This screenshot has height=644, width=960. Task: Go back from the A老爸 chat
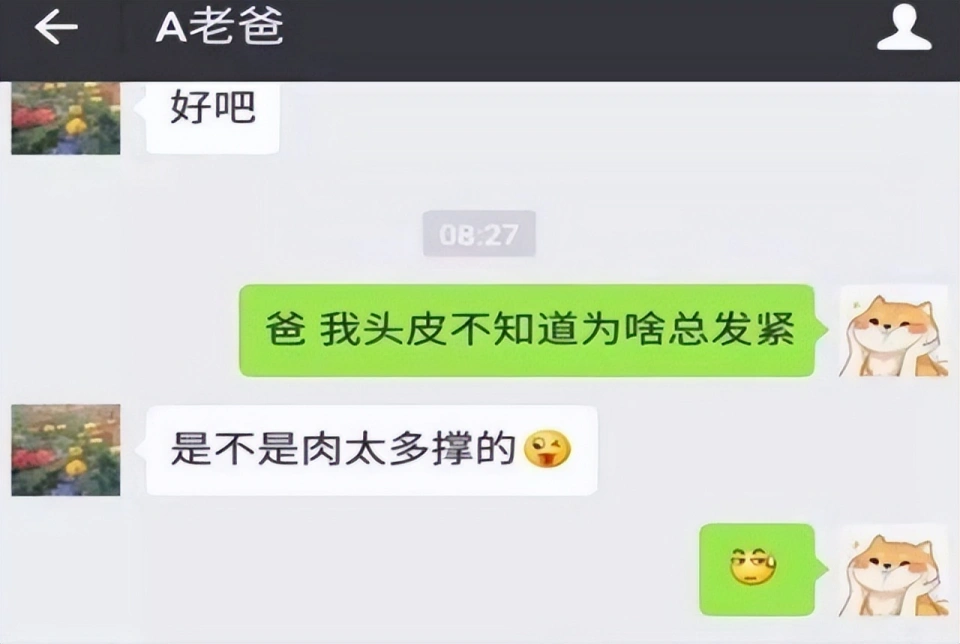pos(55,29)
